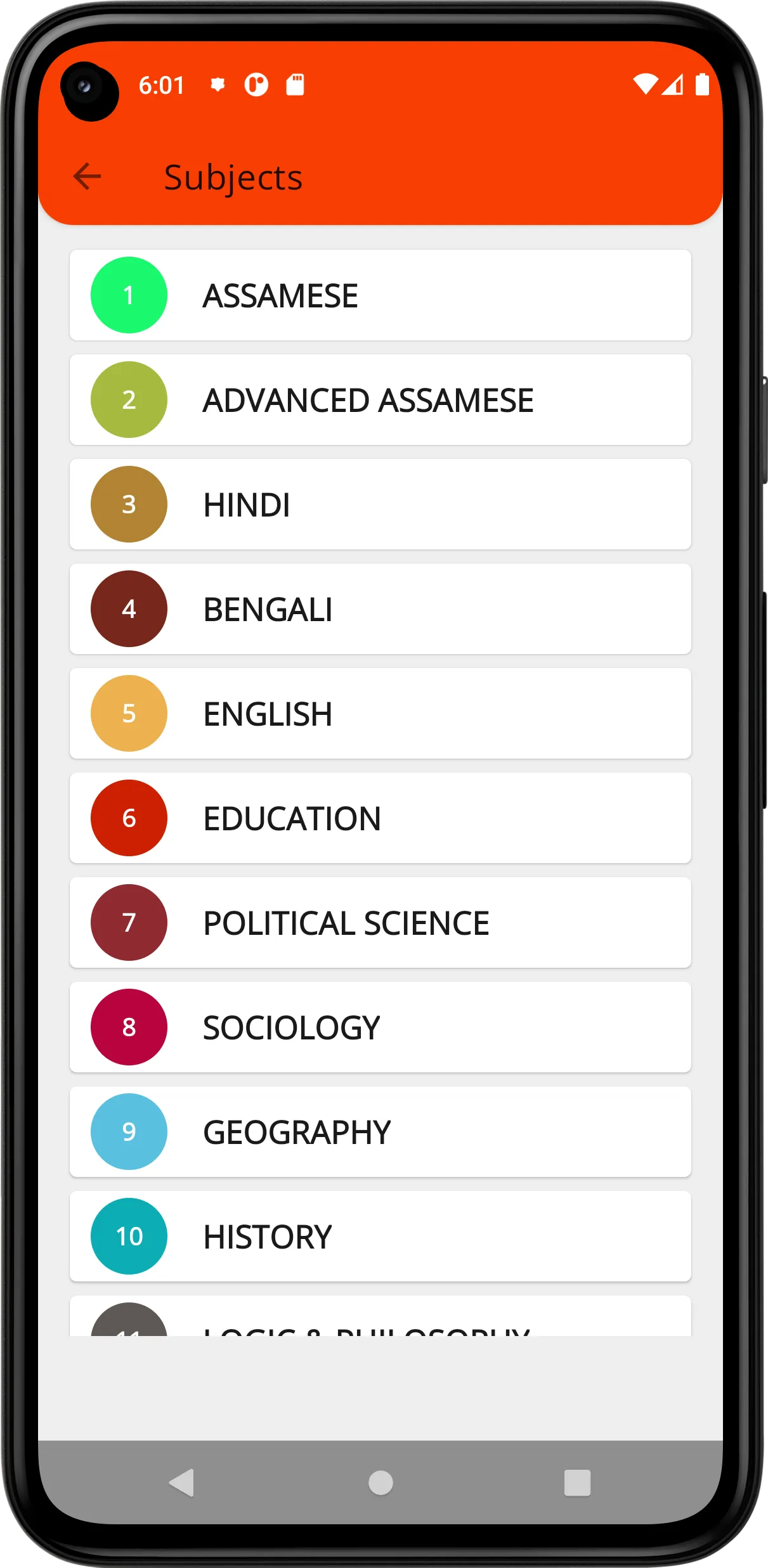
Task: Select the POLITICAL SCIENCE subject entry
Action: click(381, 923)
